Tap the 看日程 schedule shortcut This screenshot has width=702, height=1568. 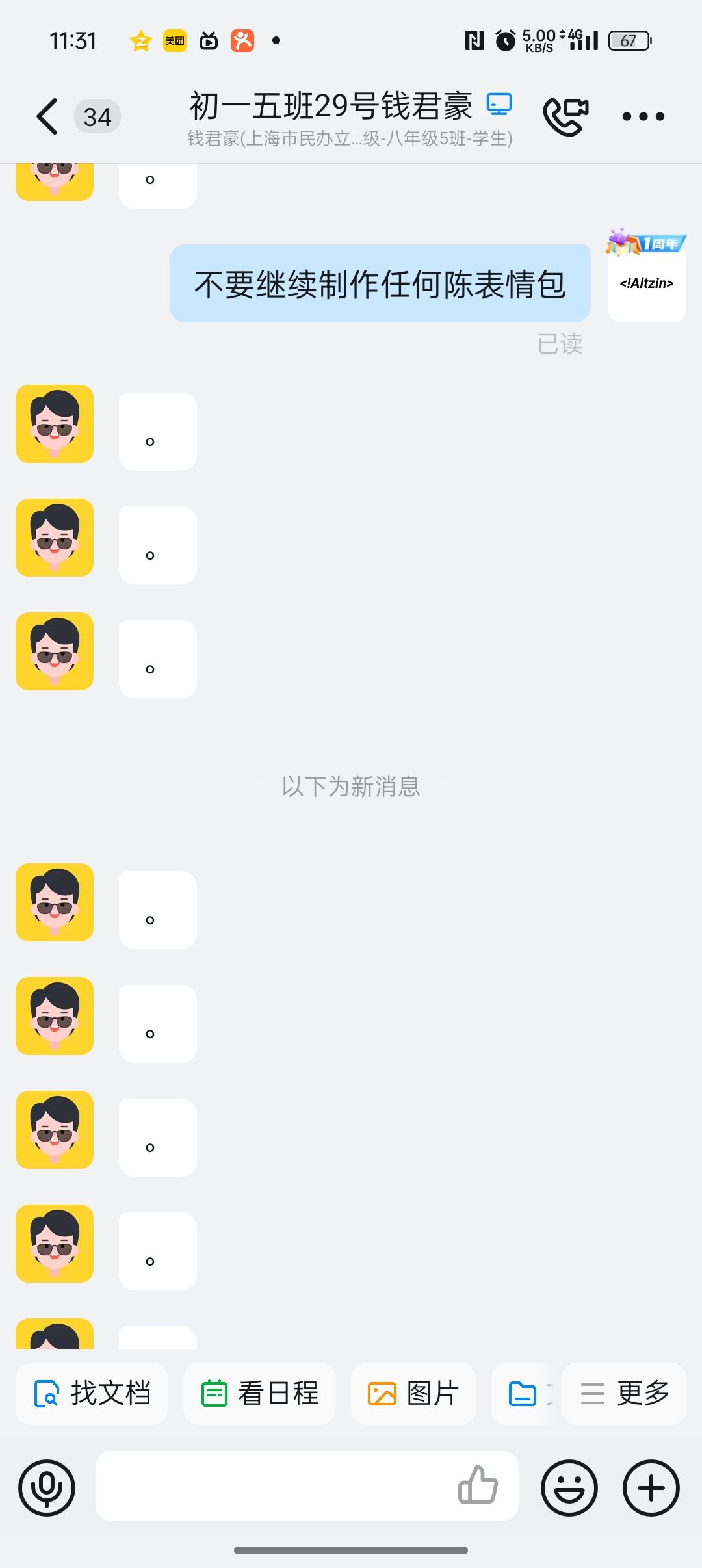pyautogui.click(x=259, y=1394)
